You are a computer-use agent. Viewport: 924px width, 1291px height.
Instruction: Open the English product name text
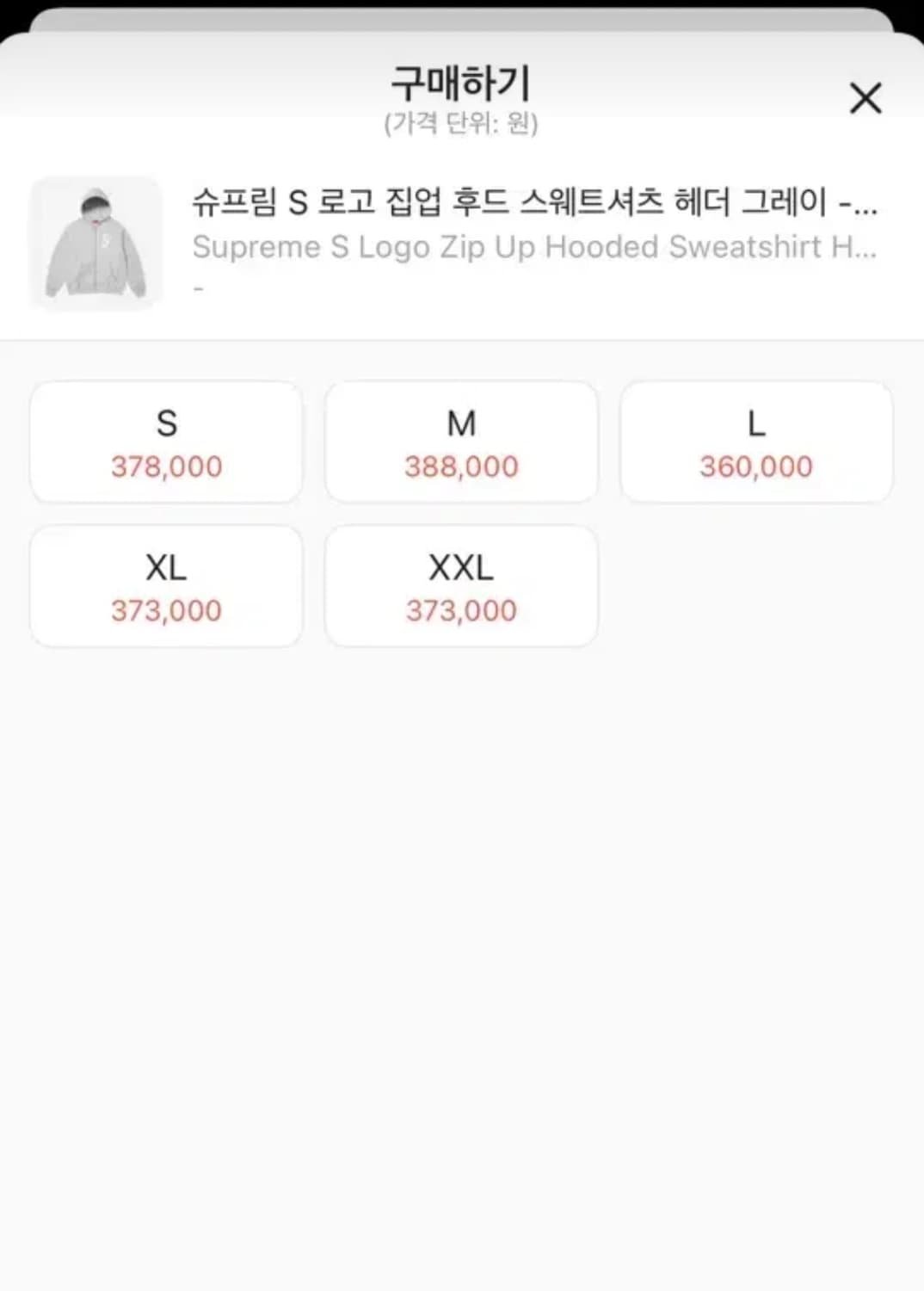(x=533, y=249)
